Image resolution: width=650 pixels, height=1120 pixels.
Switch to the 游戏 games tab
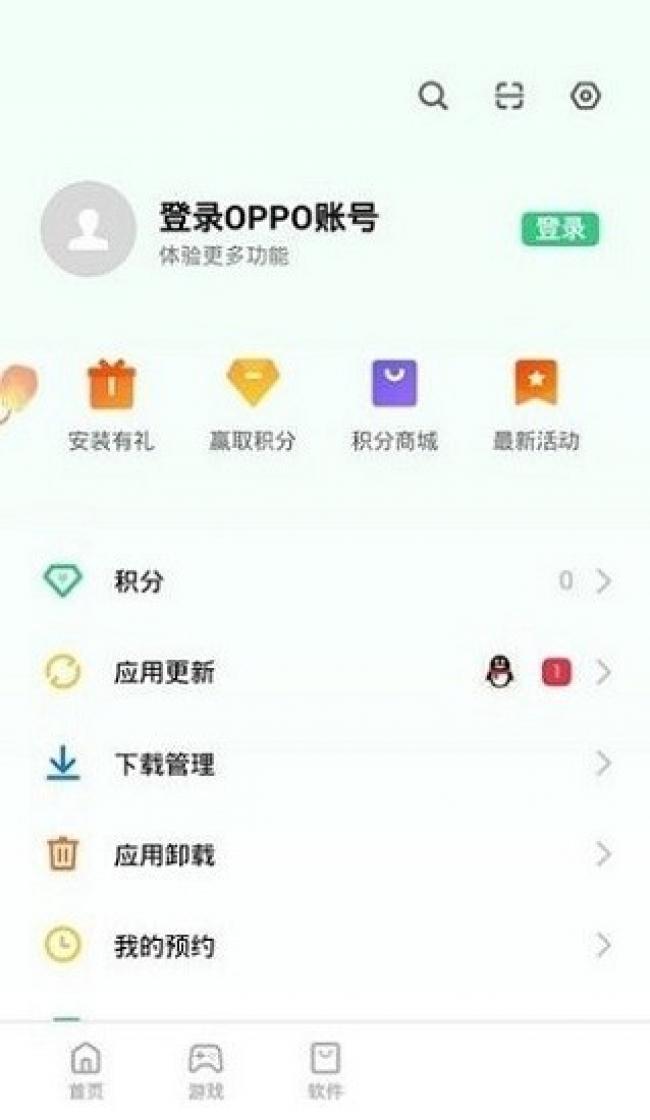pos(206,1070)
